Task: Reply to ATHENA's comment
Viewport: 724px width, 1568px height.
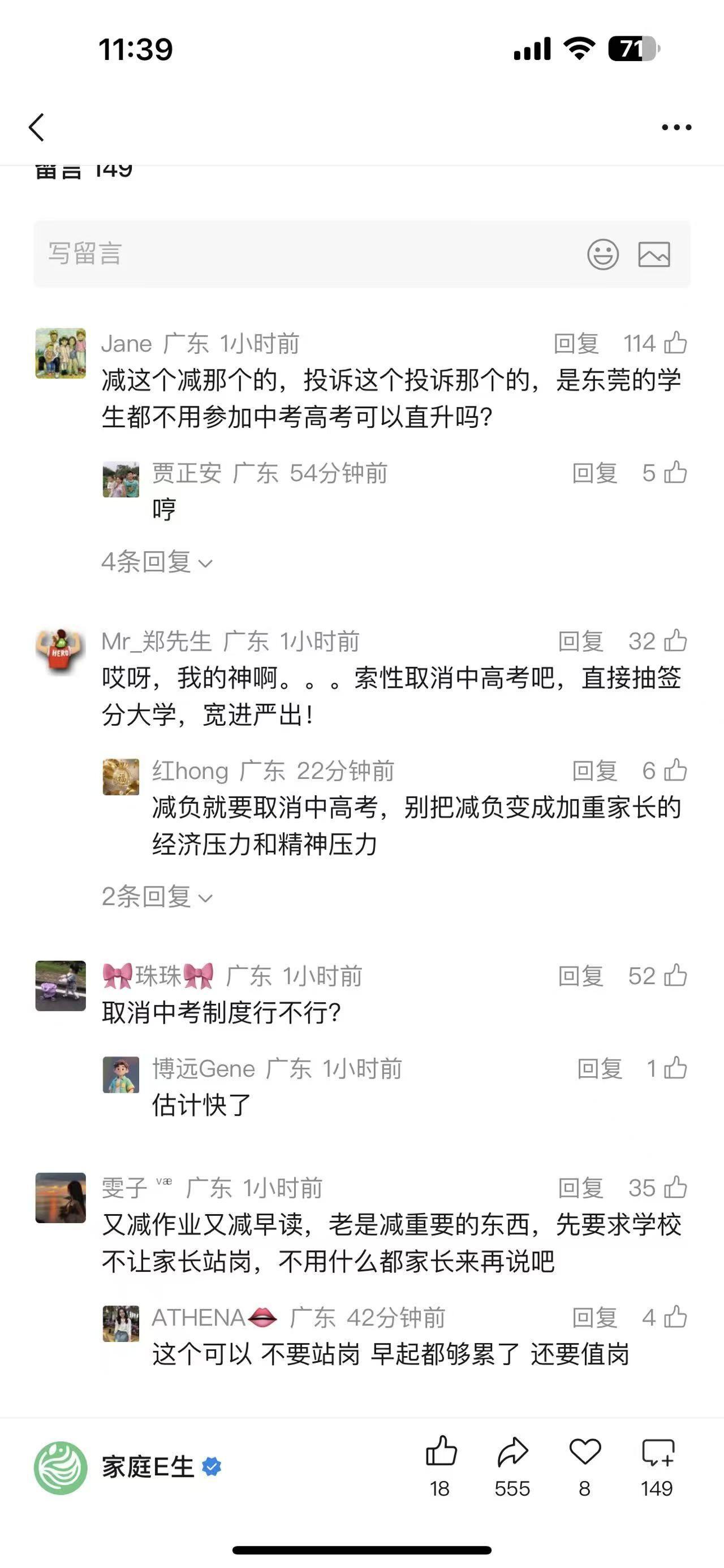Action: point(594,1318)
